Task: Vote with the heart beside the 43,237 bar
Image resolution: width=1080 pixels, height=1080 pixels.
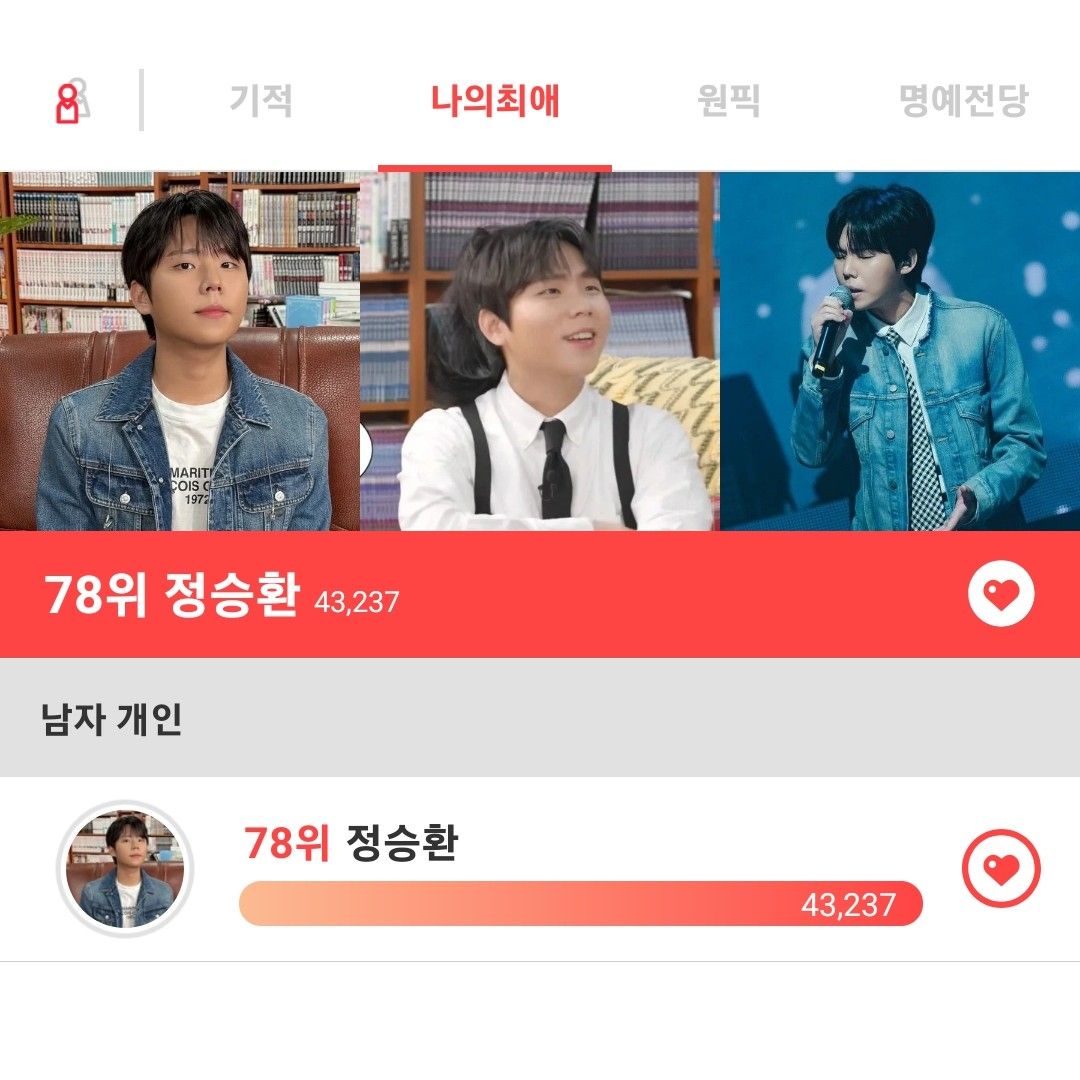Action: 1001,871
